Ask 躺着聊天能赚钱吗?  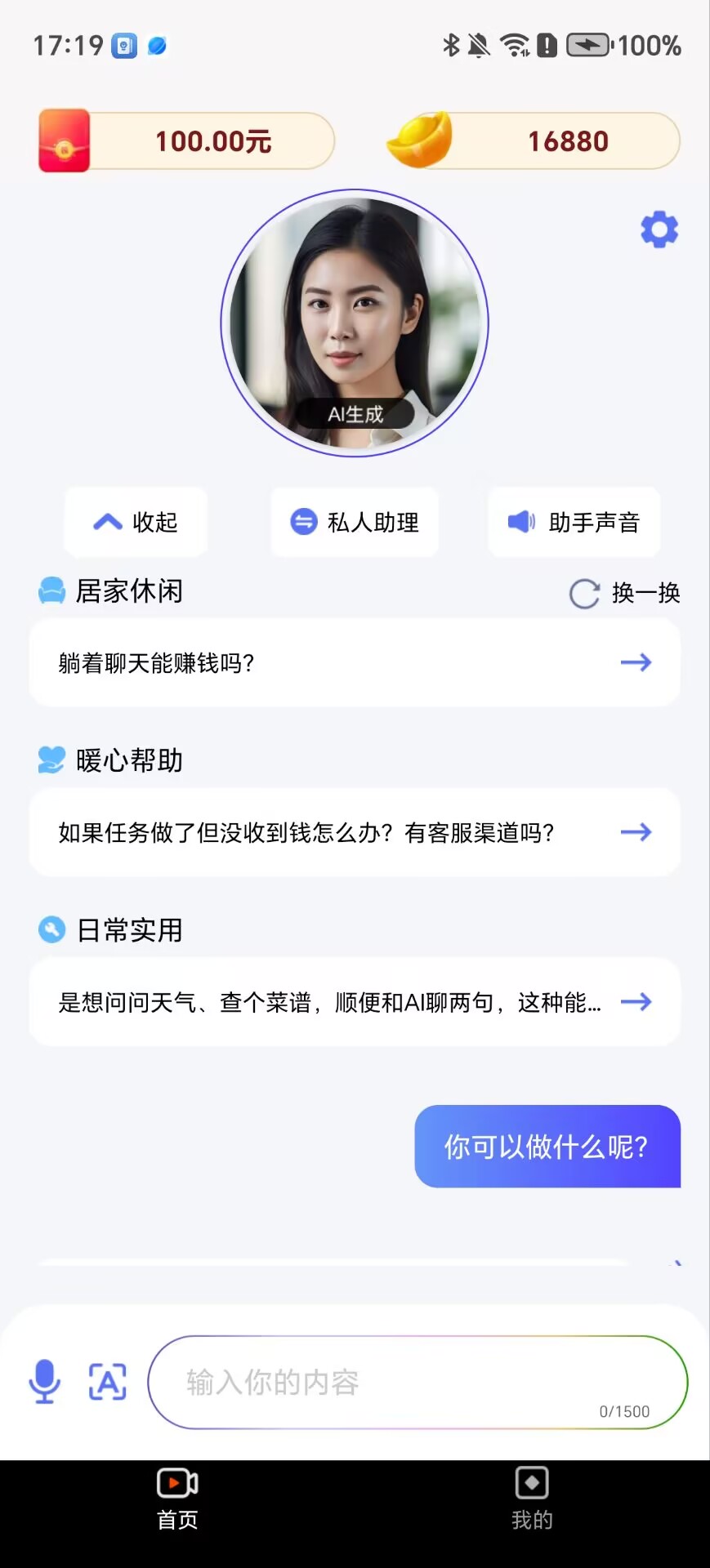pyautogui.click(x=355, y=662)
